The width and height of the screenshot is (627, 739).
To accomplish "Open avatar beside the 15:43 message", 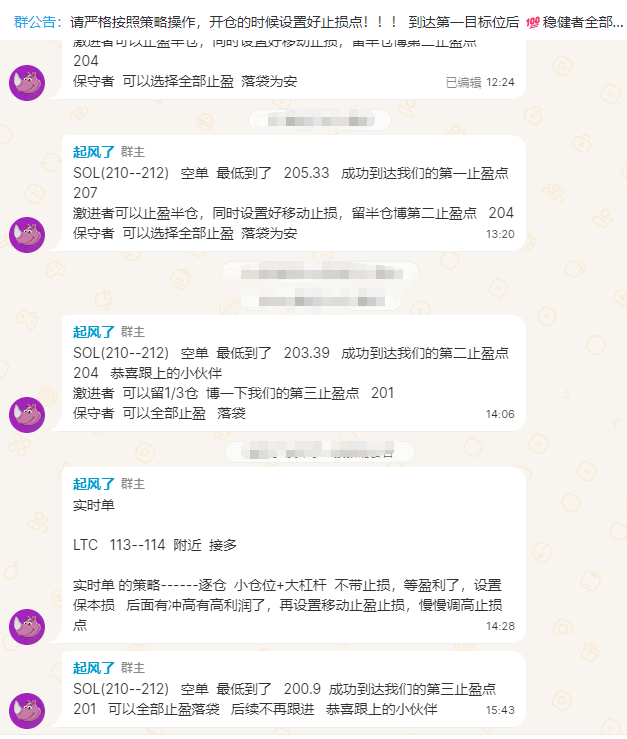I will click(x=27, y=710).
